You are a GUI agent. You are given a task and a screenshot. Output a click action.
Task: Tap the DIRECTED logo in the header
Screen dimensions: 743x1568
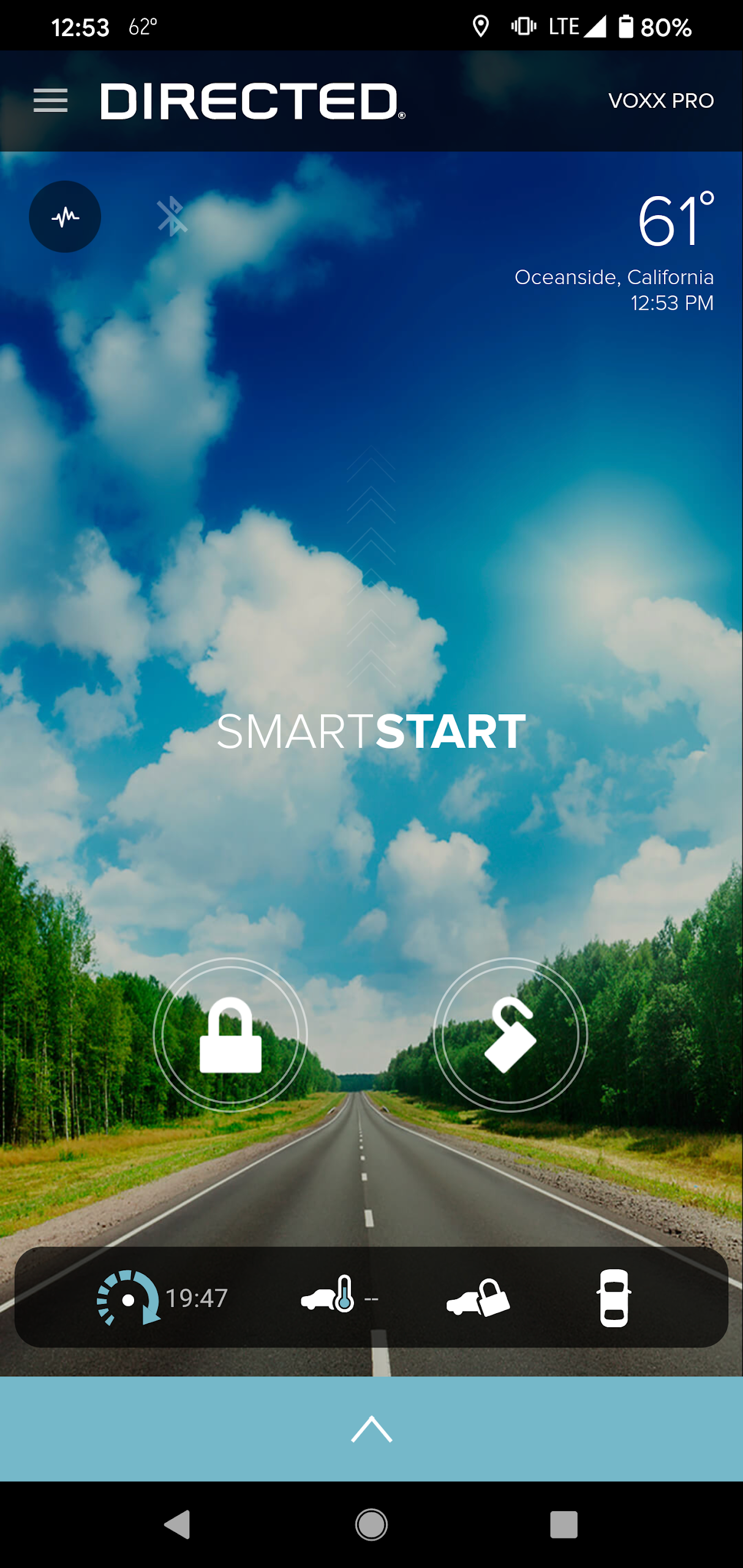[x=252, y=101]
